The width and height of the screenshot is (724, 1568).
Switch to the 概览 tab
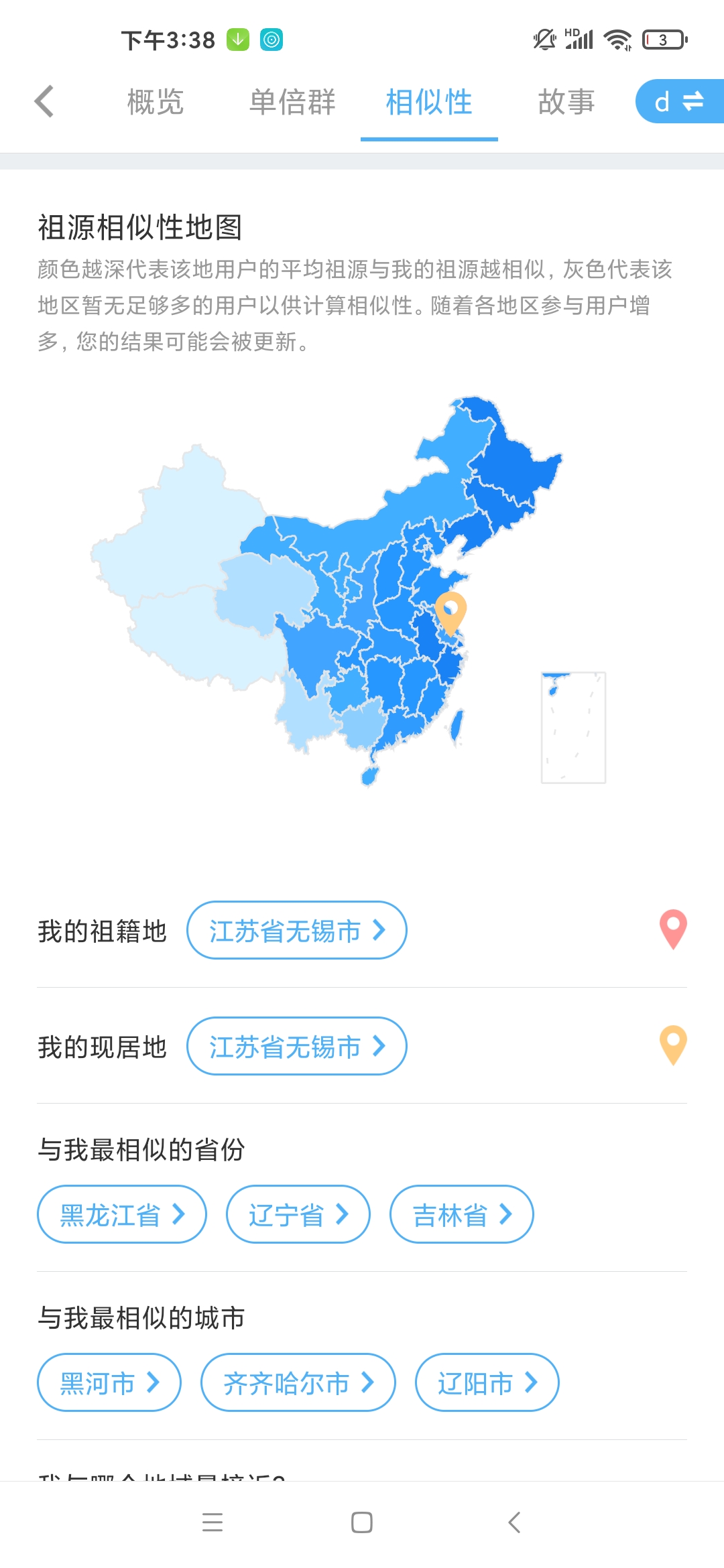[156, 102]
